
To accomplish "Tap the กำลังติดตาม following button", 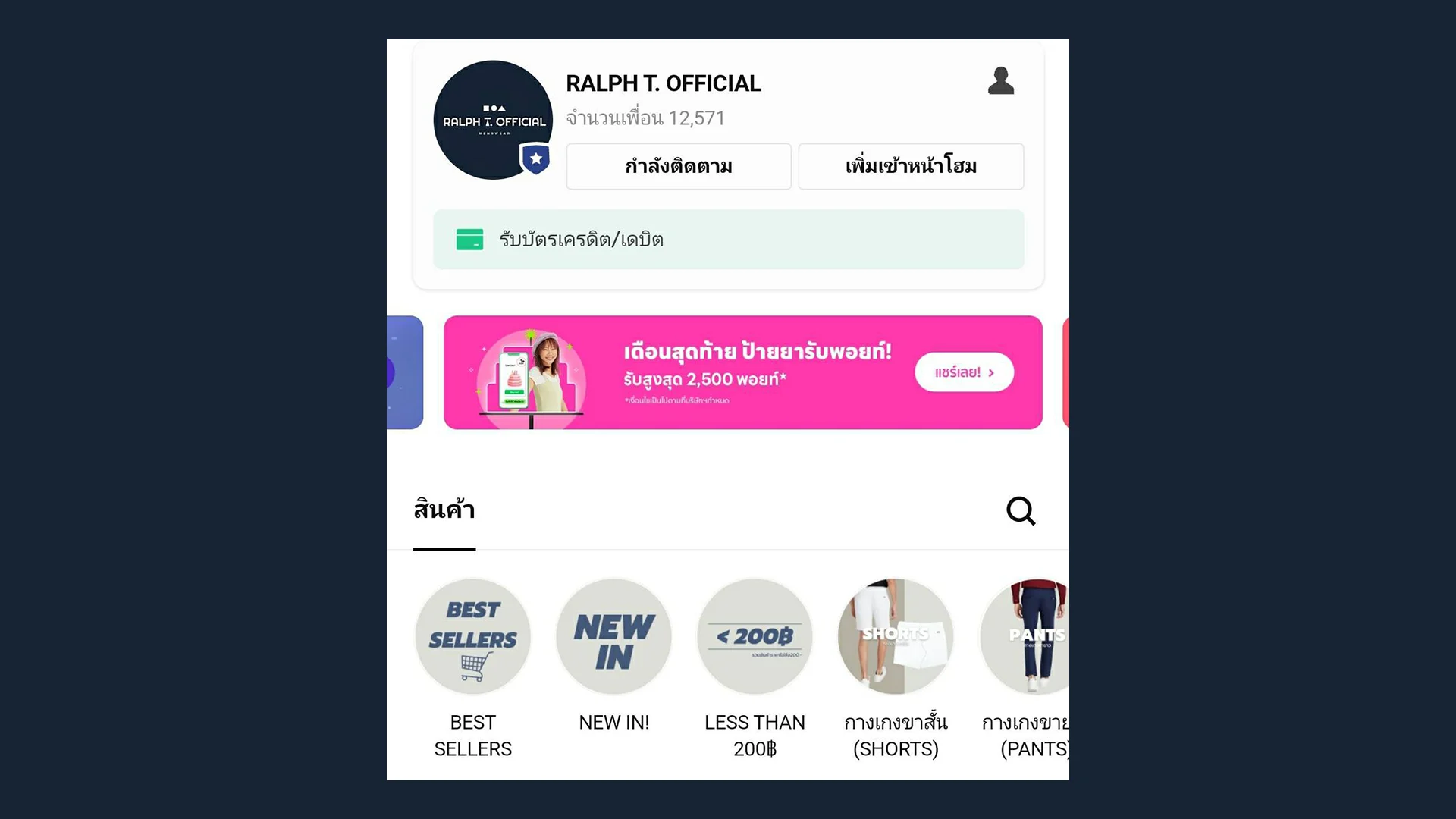I will pos(679,166).
